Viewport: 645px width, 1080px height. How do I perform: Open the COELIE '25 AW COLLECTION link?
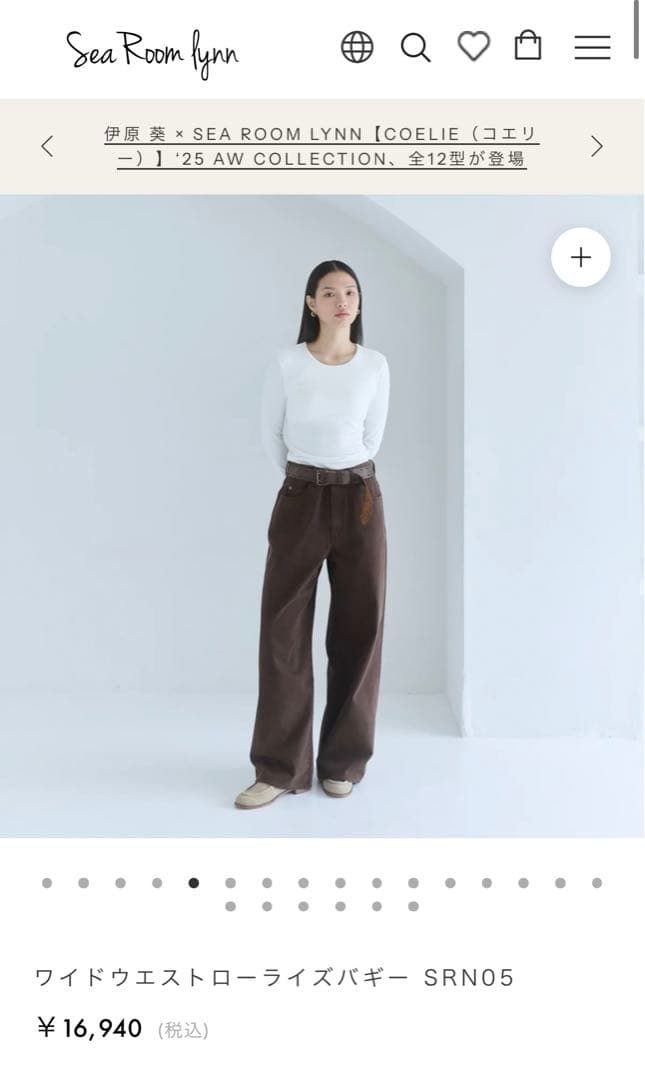tap(321, 146)
